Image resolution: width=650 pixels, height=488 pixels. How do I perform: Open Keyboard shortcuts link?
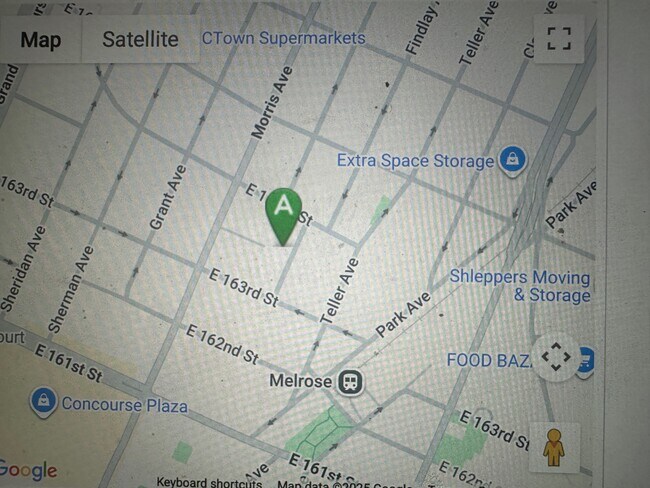tap(208, 483)
